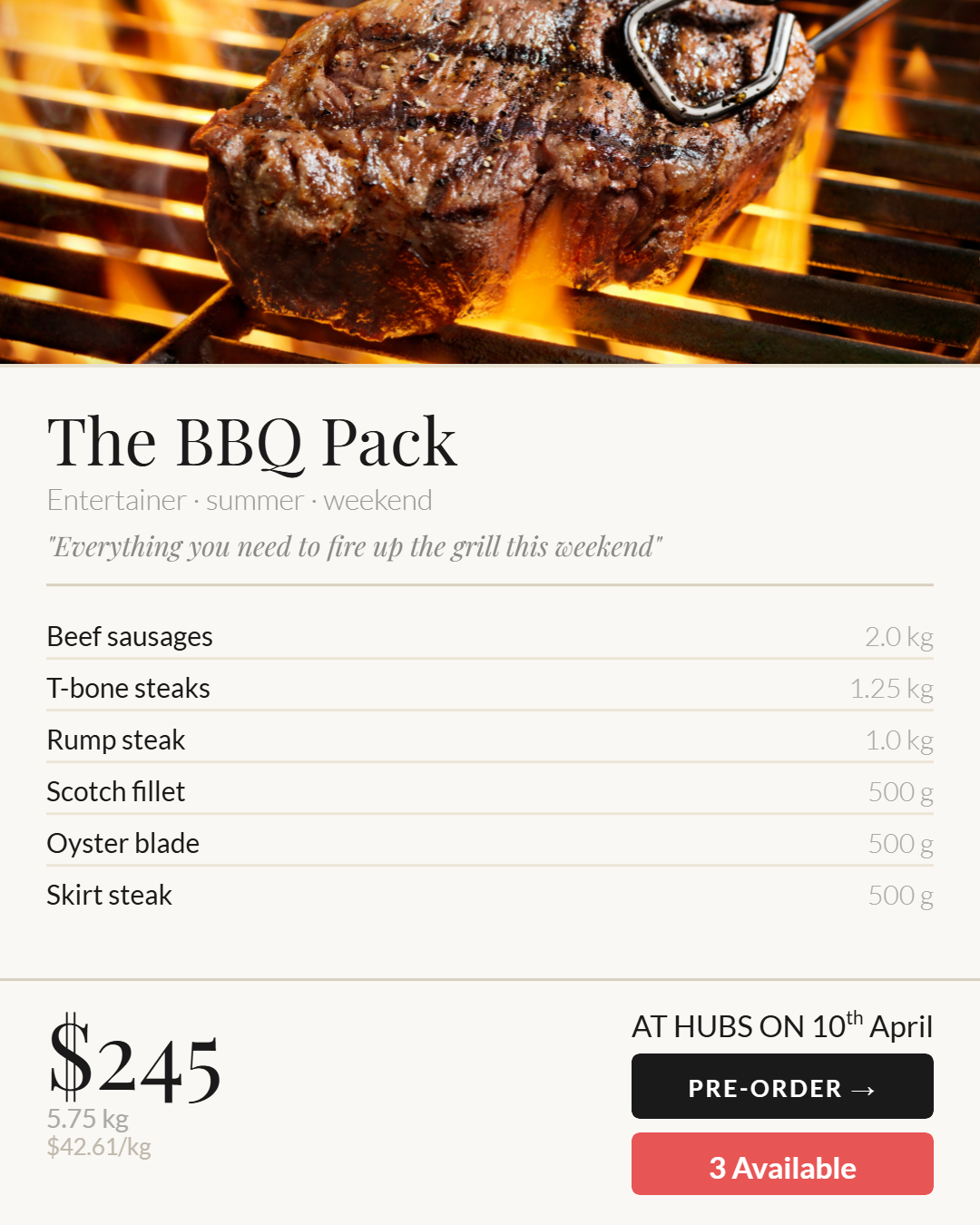The image size is (980, 1225).
Task: Select the weekend tag
Action: pyautogui.click(x=378, y=500)
